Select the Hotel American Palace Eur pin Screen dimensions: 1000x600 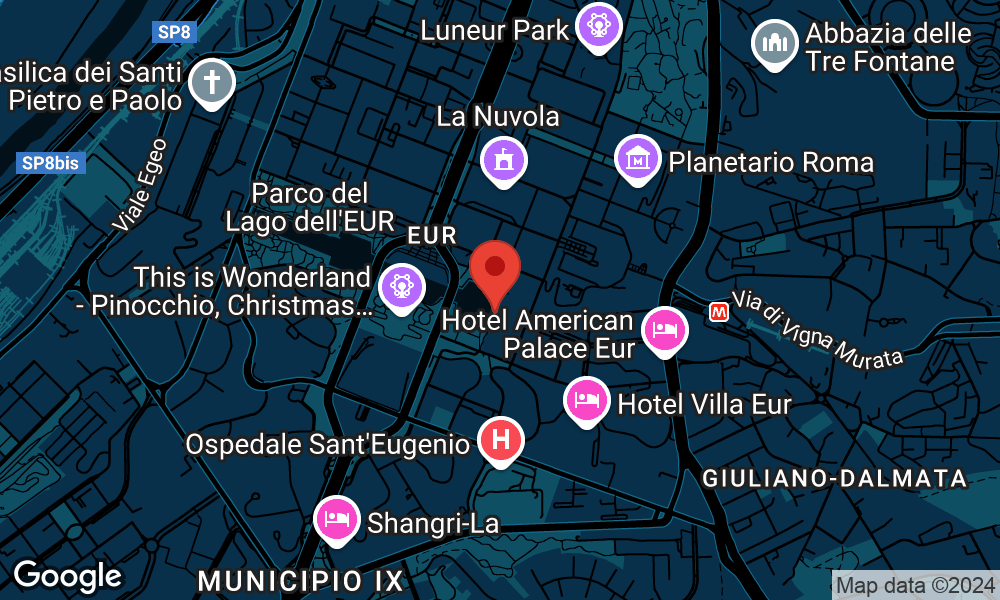coord(664,329)
